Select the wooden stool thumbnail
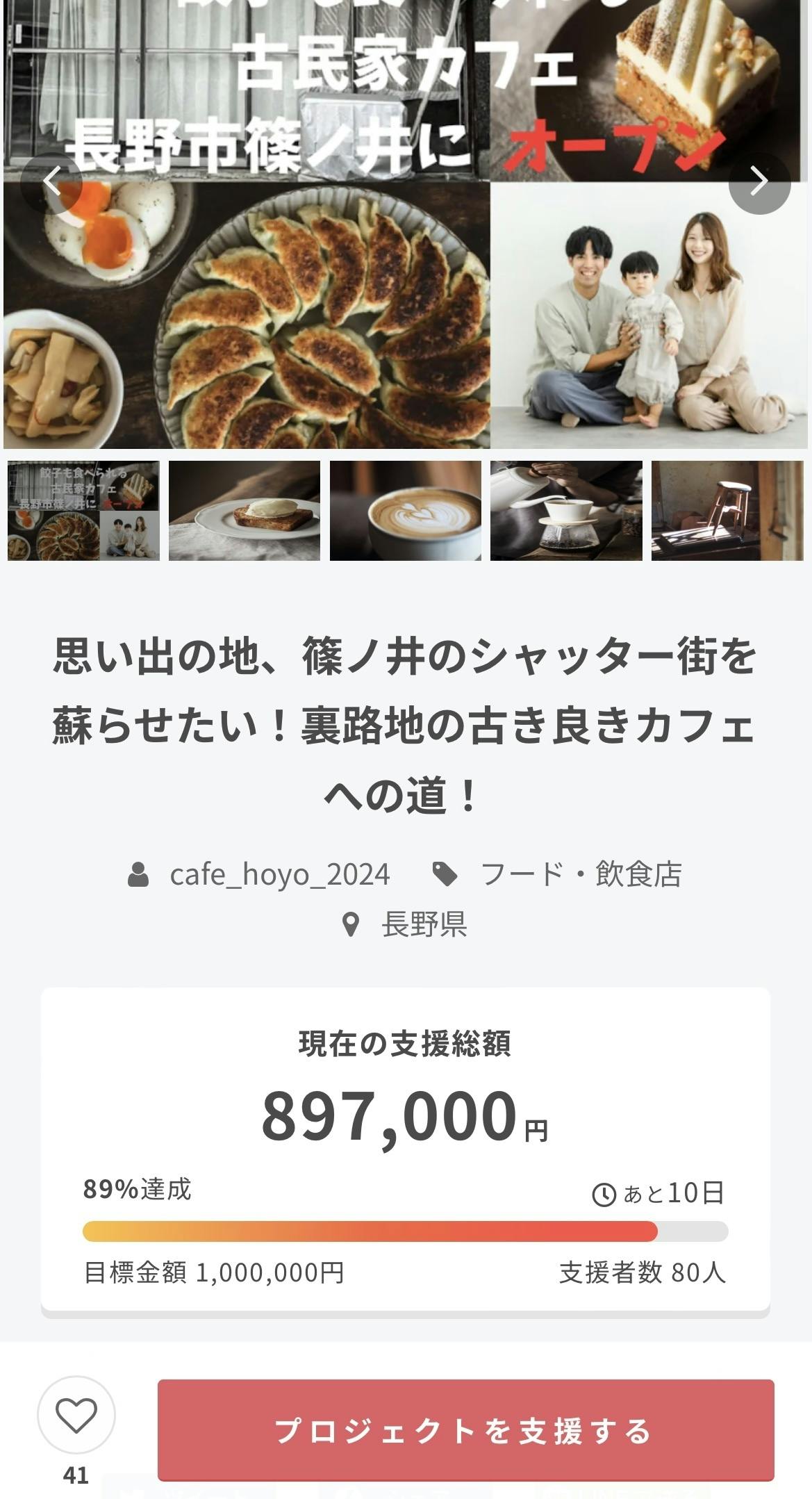This screenshot has height=1499, width=812. [x=727, y=511]
